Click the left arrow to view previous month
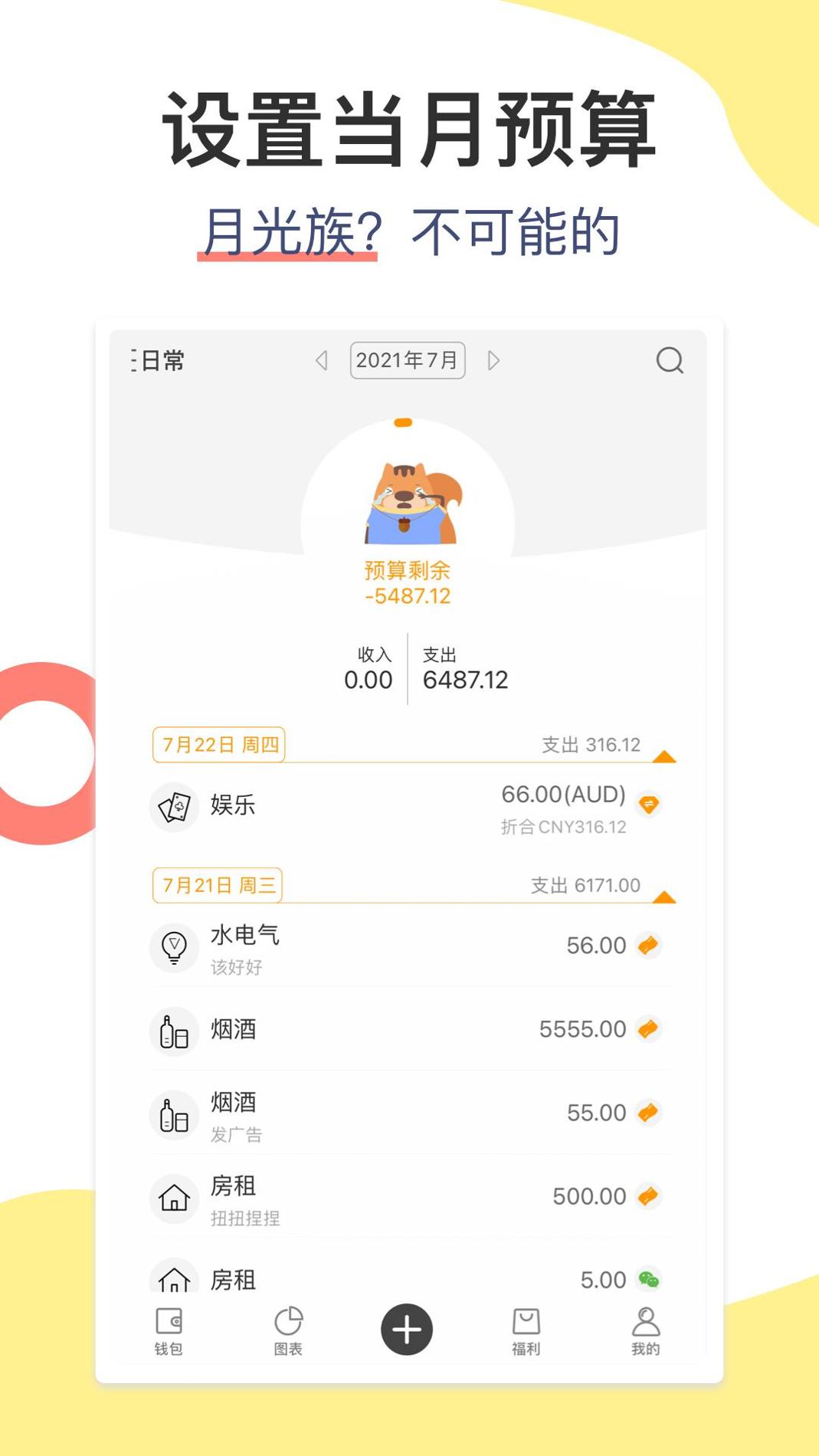Image resolution: width=819 pixels, height=1456 pixels. [x=323, y=359]
